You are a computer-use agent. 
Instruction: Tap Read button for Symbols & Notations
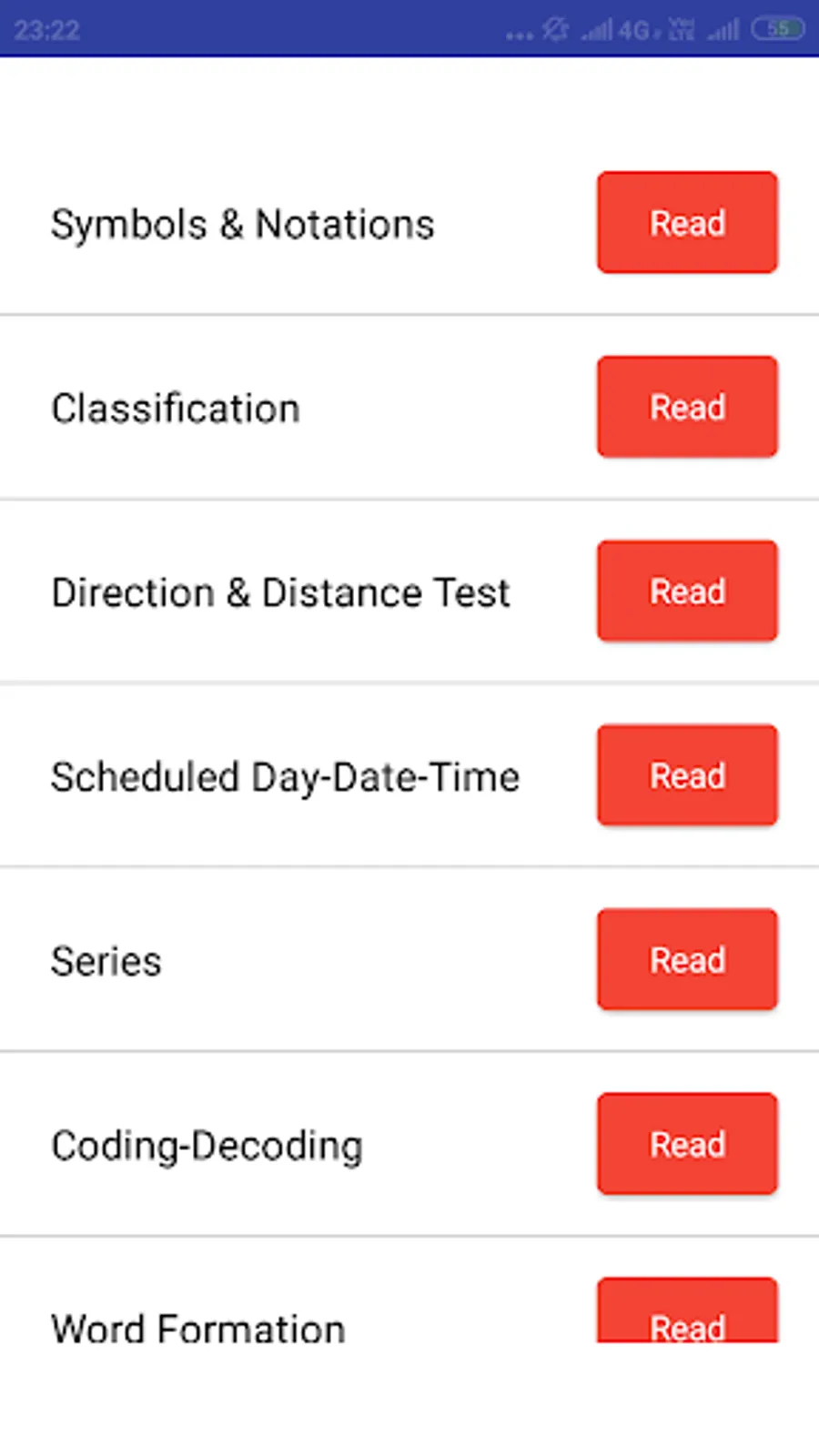point(687,223)
